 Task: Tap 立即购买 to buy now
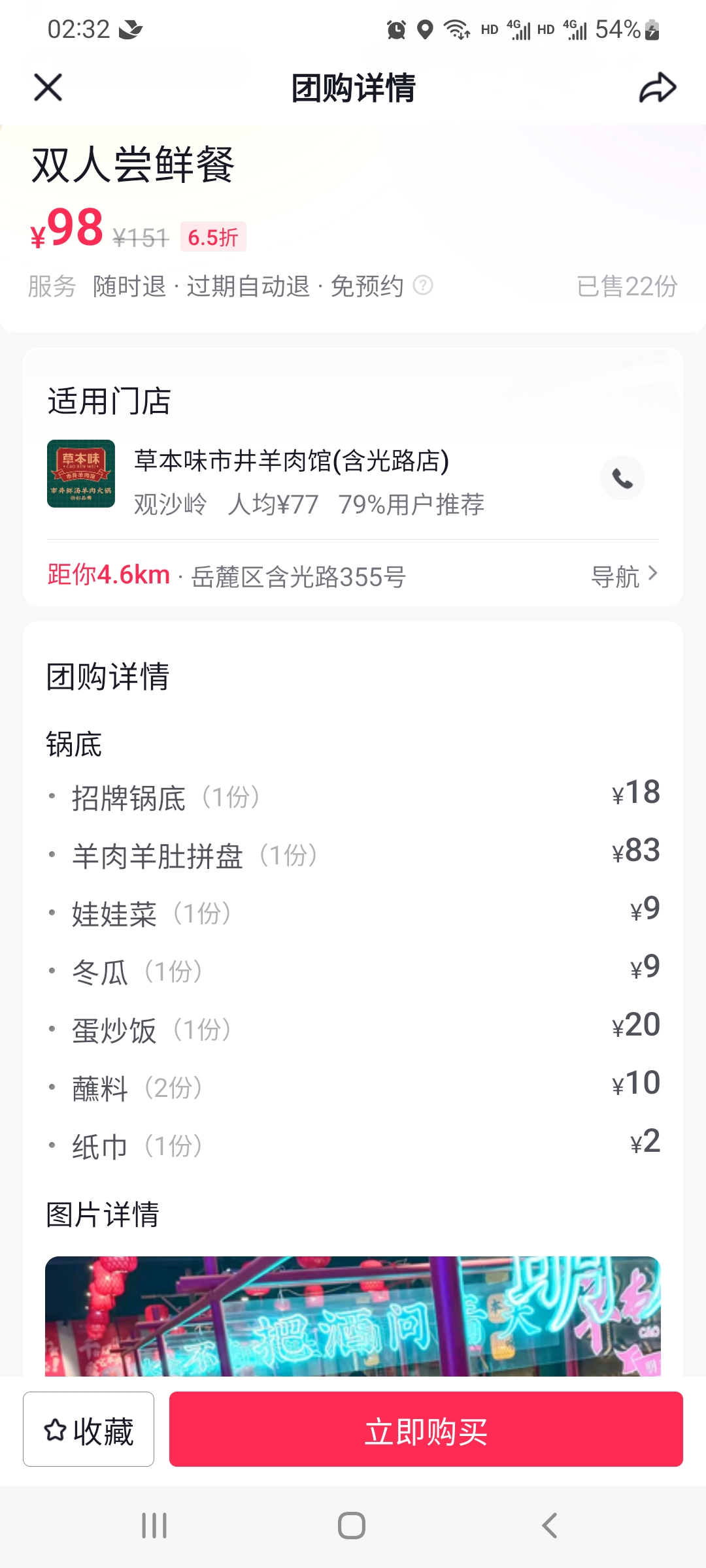426,1429
